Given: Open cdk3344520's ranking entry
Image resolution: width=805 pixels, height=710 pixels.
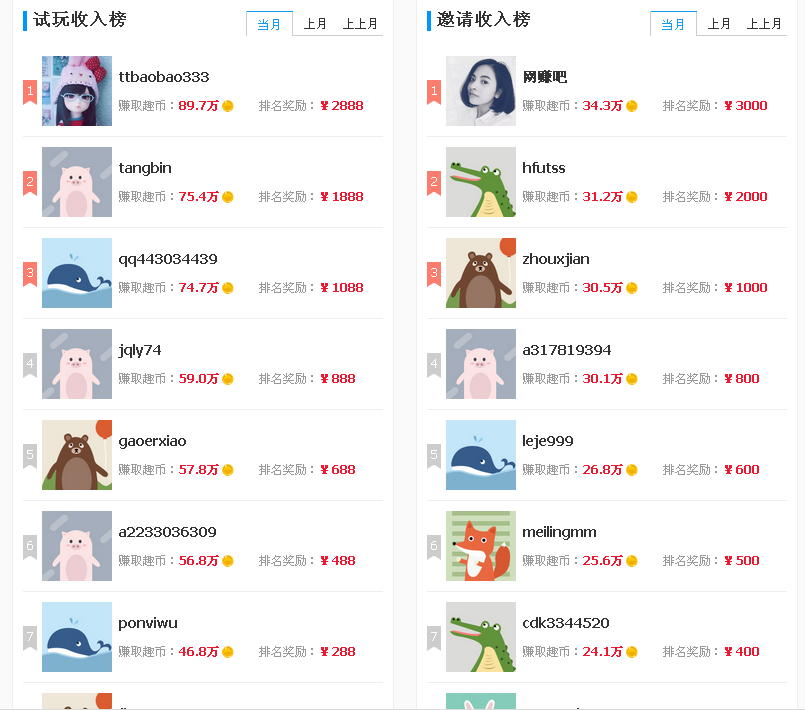Looking at the screenshot, I should point(566,623).
